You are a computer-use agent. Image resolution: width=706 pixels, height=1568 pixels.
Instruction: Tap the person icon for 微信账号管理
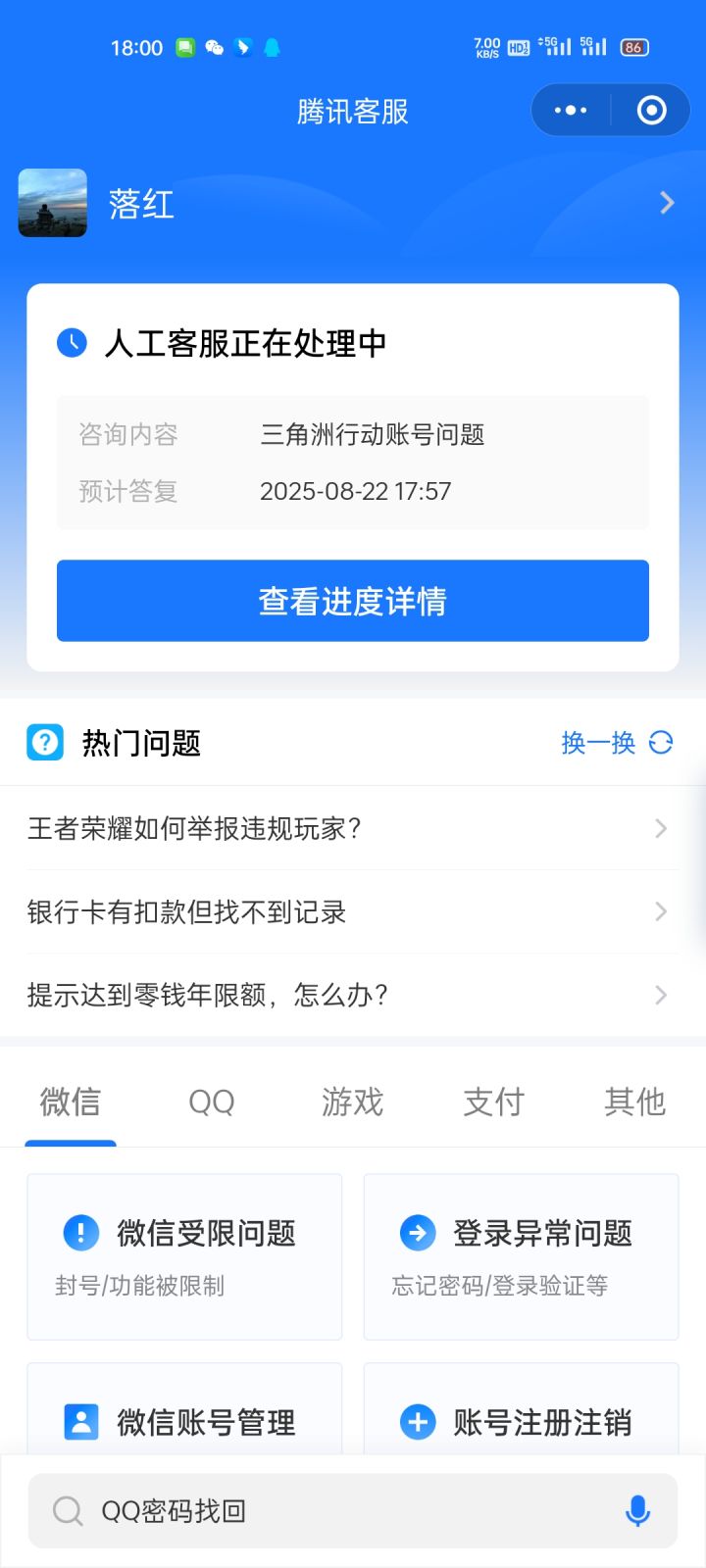coord(83,1421)
